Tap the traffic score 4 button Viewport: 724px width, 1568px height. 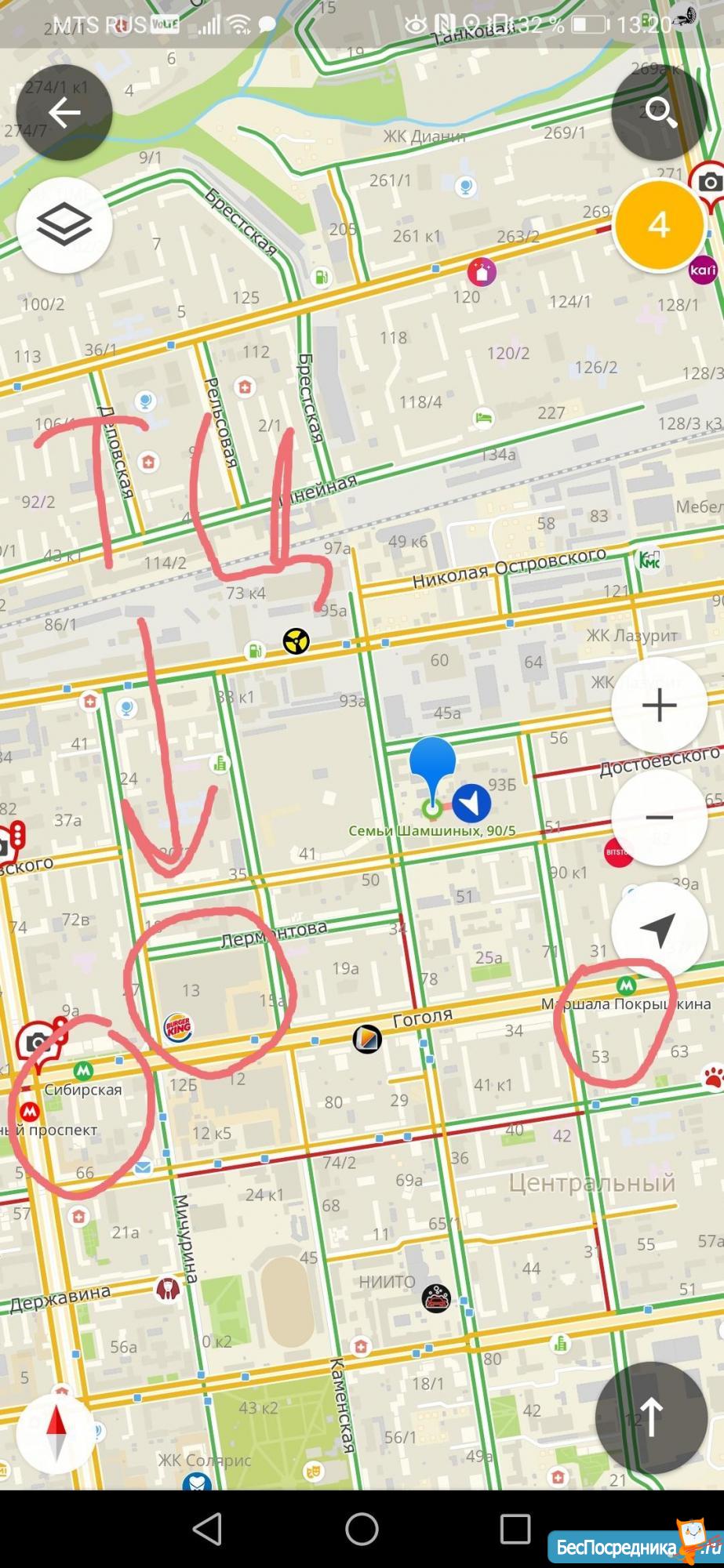click(x=659, y=226)
